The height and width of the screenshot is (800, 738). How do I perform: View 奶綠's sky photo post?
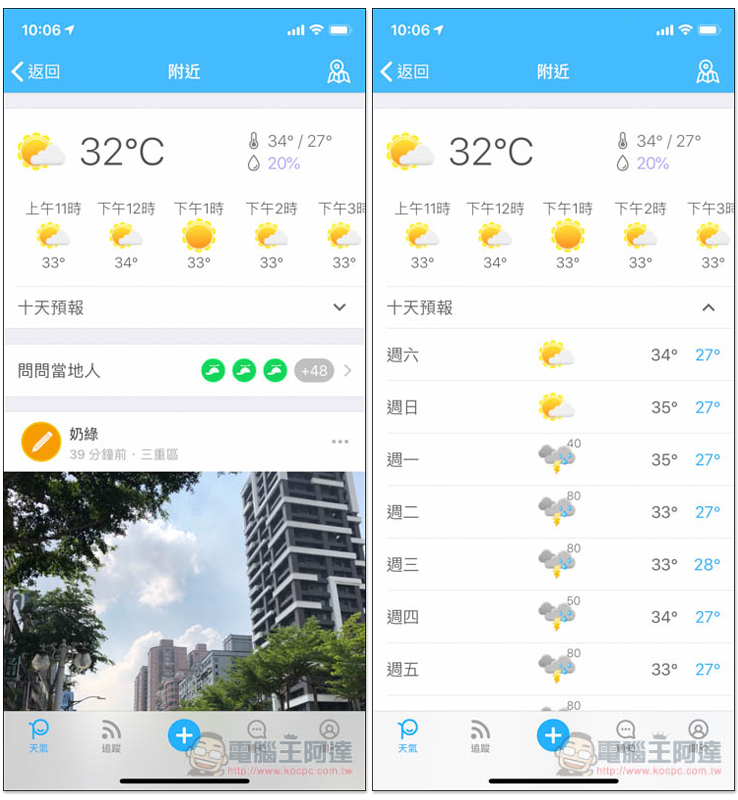185,590
